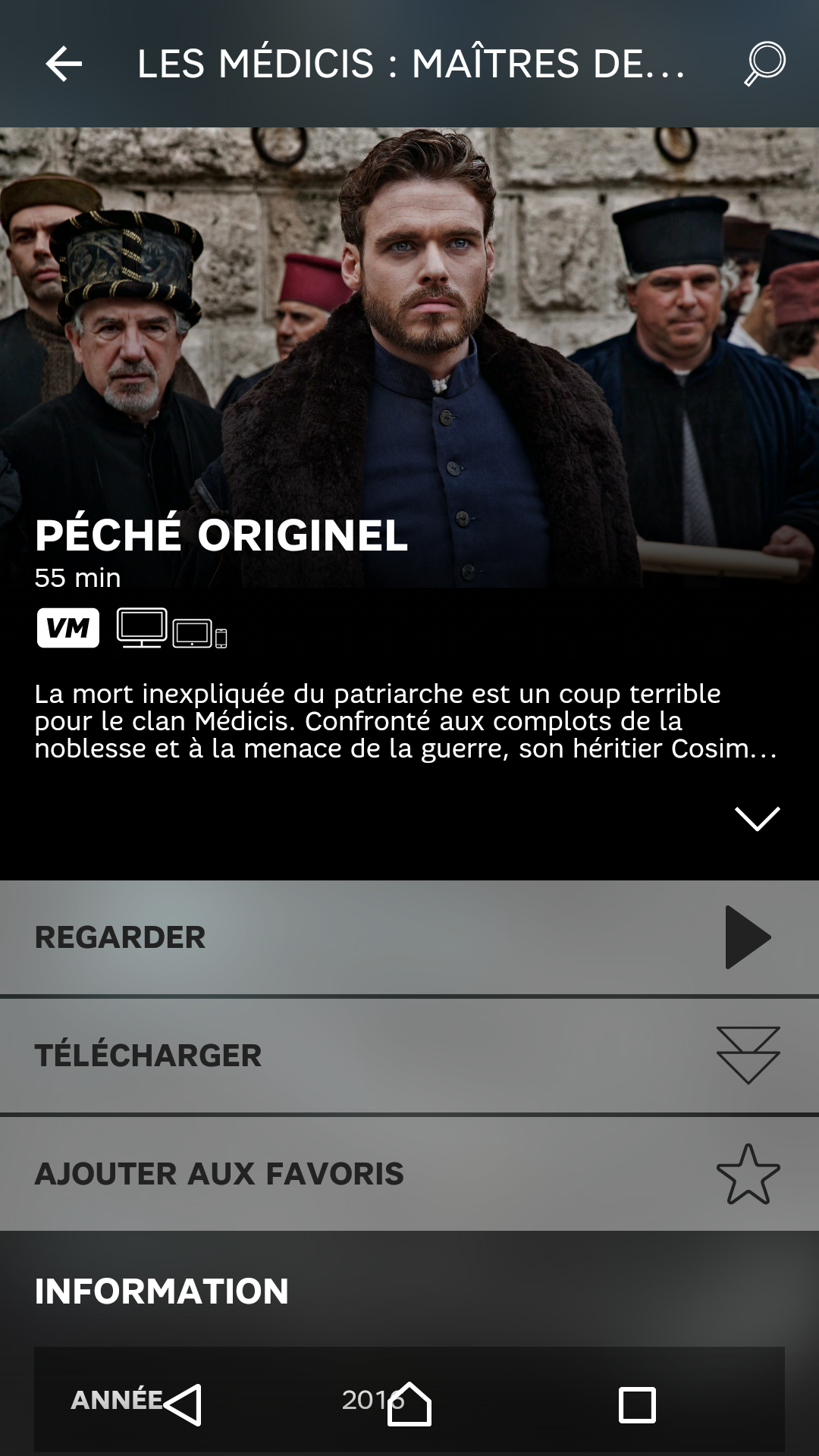
Task: Go back using the top arrow
Action: point(64,64)
